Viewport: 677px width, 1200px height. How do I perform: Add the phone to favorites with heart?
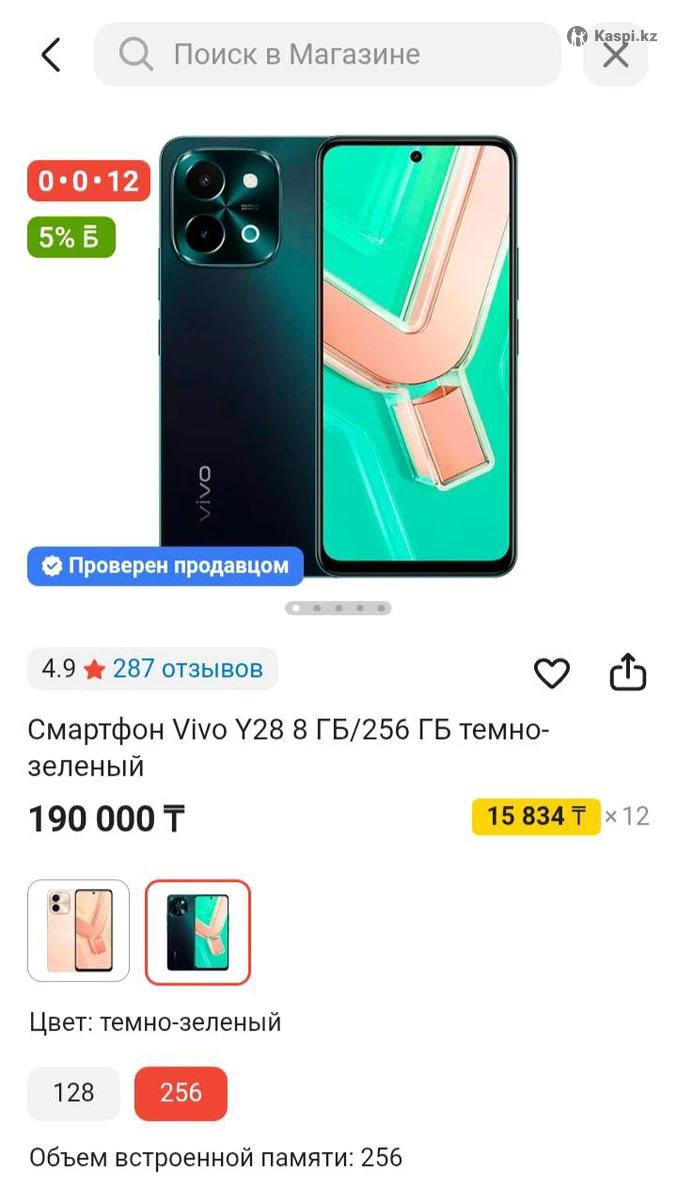(551, 674)
